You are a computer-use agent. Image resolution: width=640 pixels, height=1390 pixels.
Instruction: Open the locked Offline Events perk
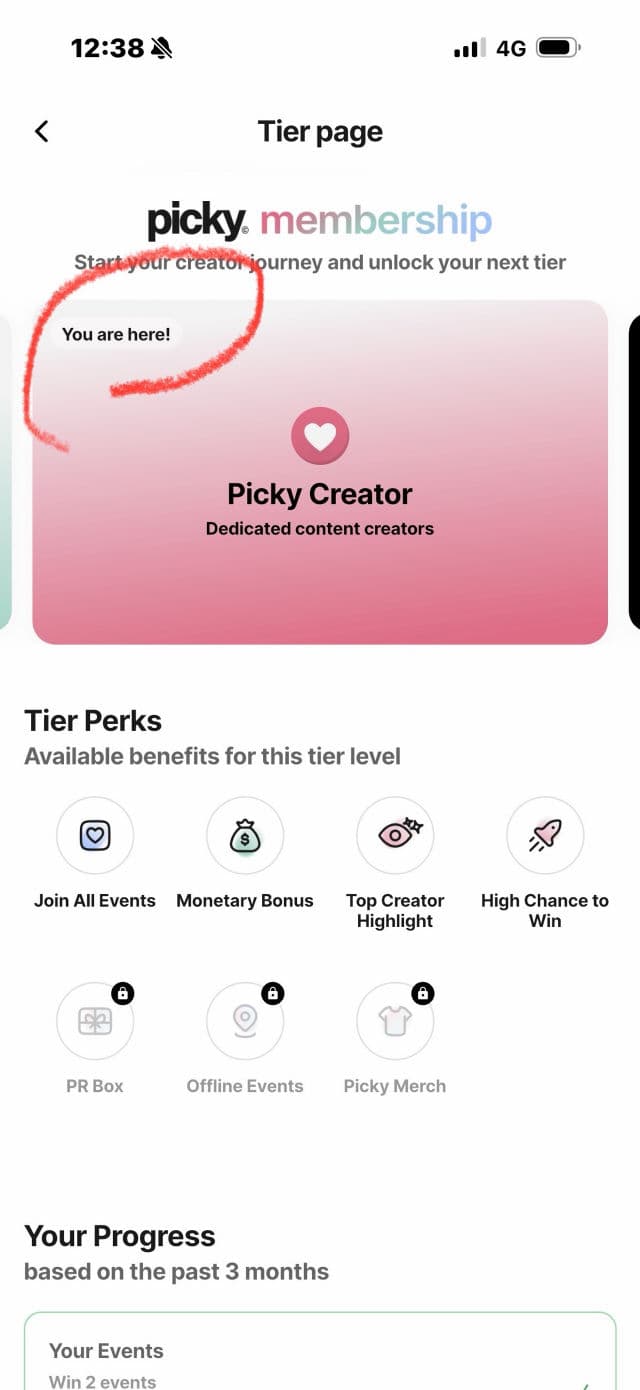(x=245, y=1021)
